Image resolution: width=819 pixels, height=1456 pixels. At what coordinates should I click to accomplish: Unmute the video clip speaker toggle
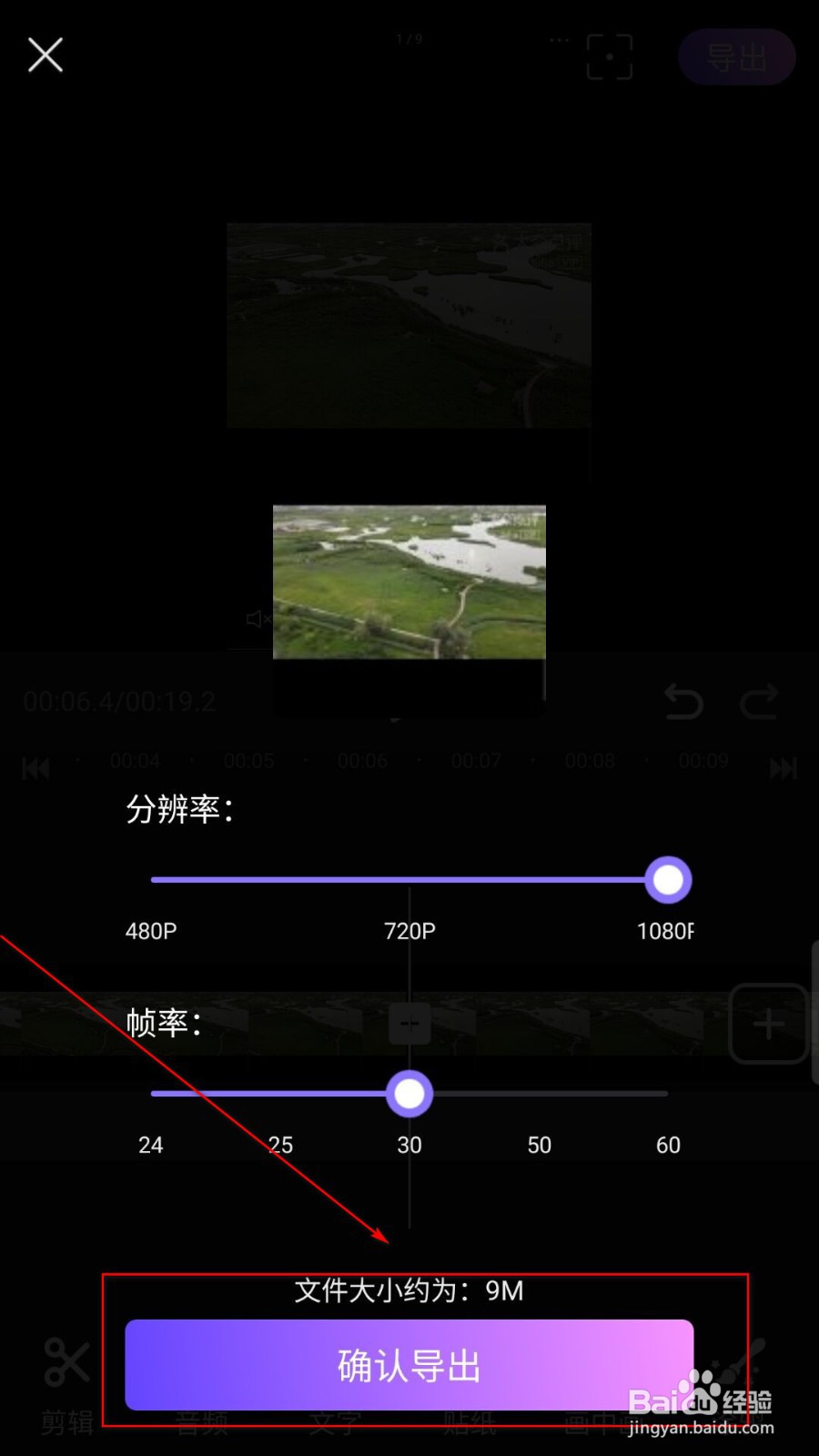point(258,619)
